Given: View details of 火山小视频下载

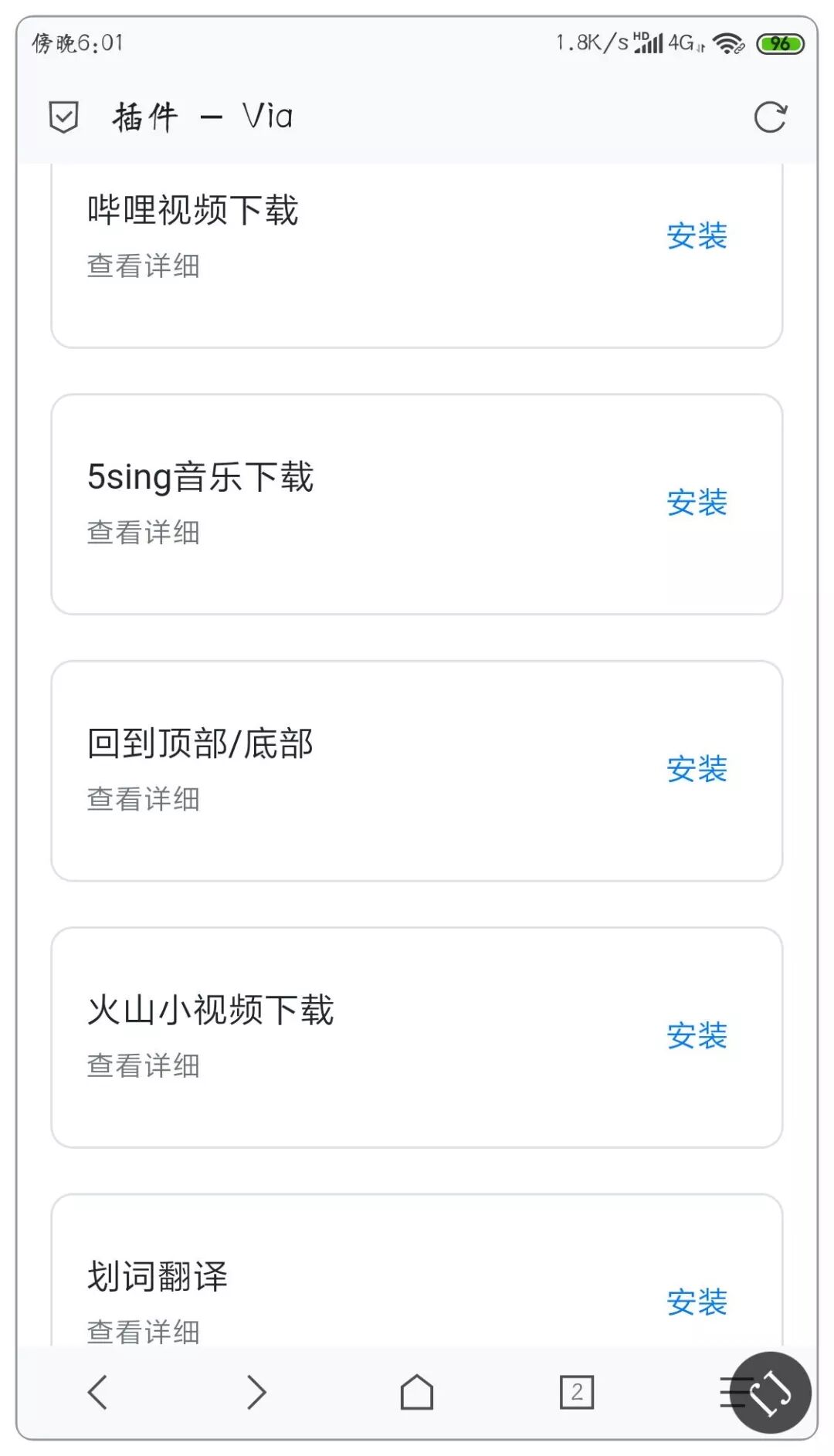Looking at the screenshot, I should [144, 1065].
